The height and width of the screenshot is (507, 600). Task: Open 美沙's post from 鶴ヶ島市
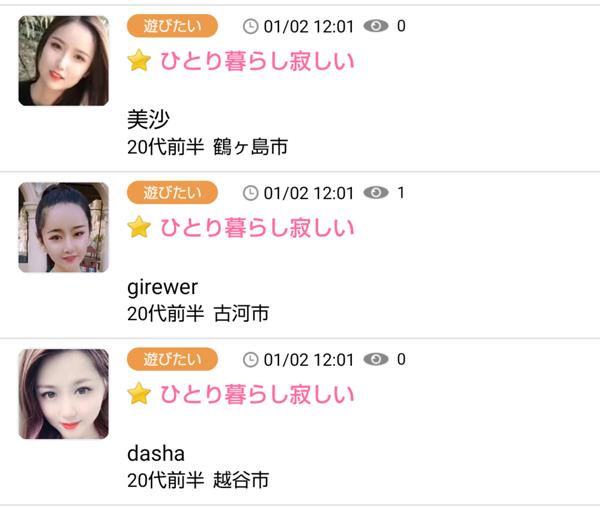coord(255,61)
